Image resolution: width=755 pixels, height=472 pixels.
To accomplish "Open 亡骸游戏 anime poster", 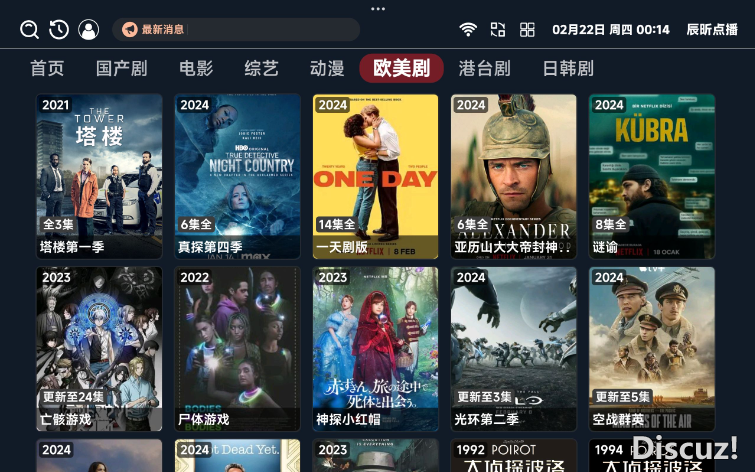I will tap(99, 347).
